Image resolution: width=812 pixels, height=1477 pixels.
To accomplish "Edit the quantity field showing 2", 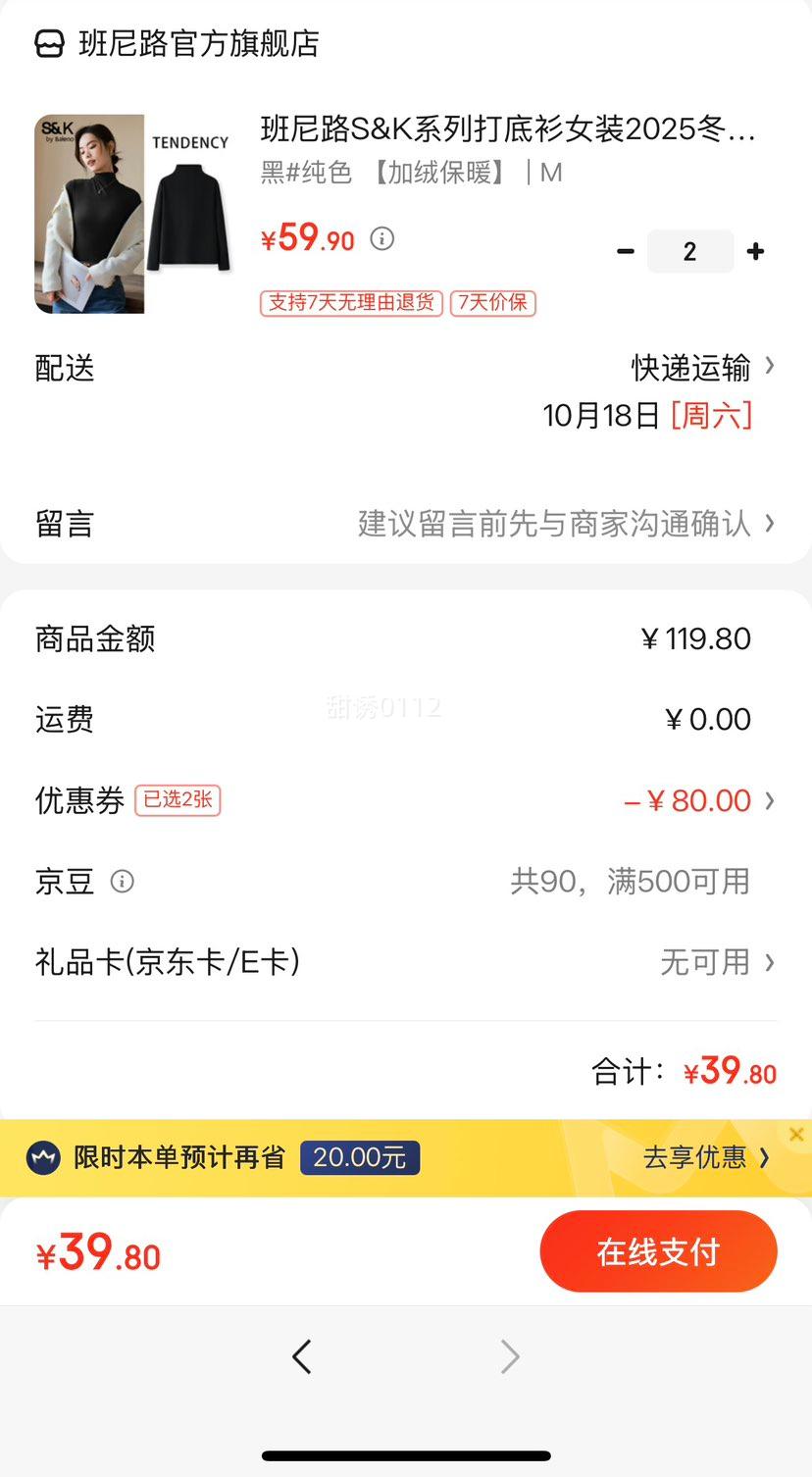I will [x=690, y=252].
